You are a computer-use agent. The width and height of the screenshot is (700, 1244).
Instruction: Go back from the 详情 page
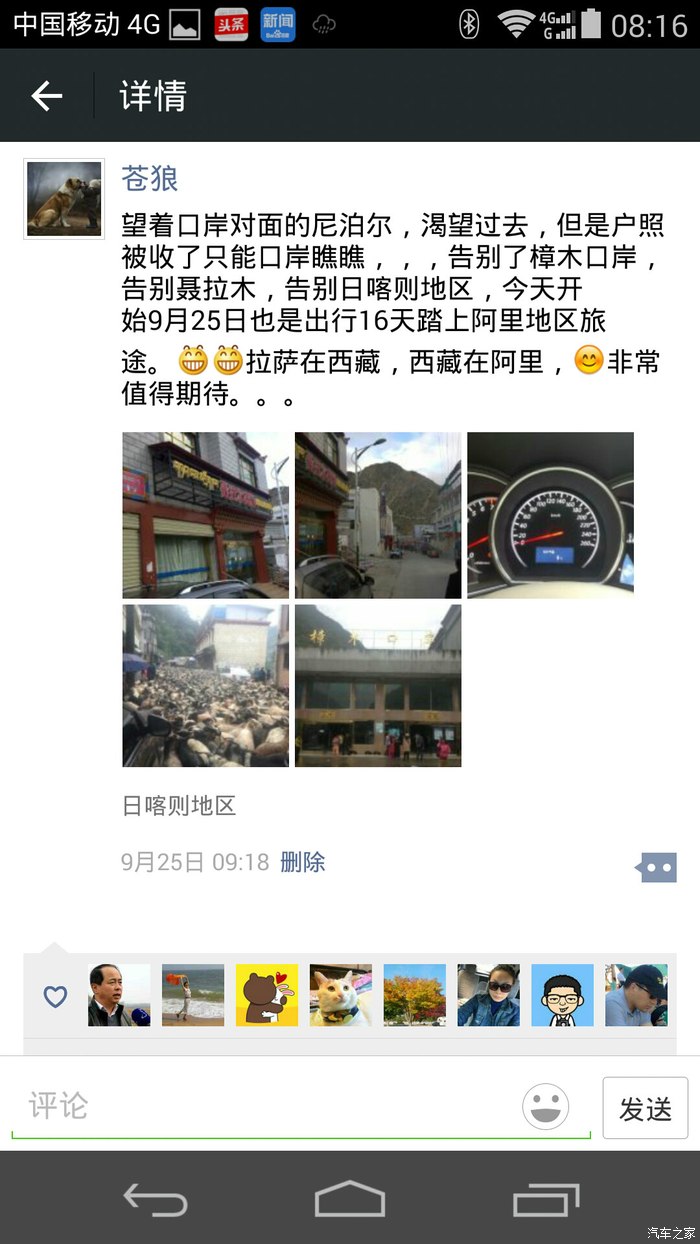click(46, 96)
